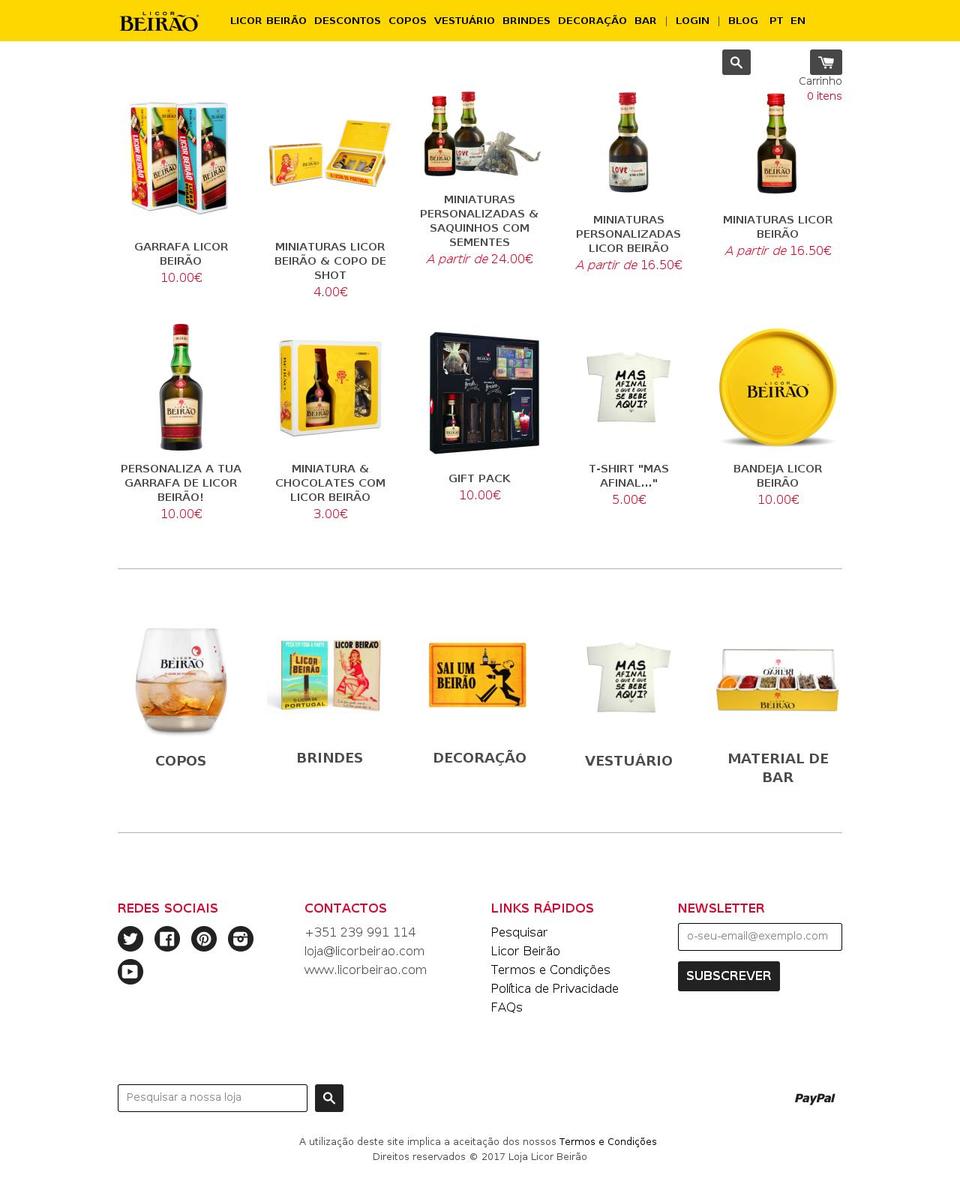
Task: Open the DESCONTOS menu item
Action: coord(347,20)
